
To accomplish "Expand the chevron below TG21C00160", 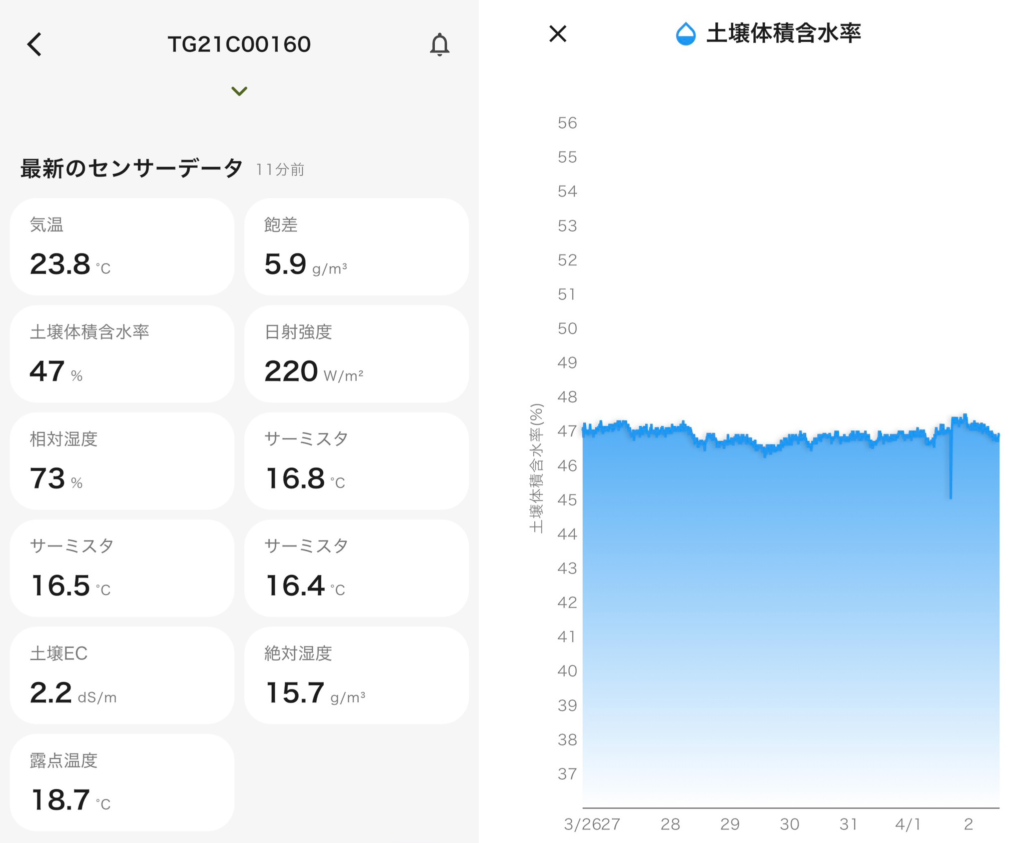I will 239,91.
